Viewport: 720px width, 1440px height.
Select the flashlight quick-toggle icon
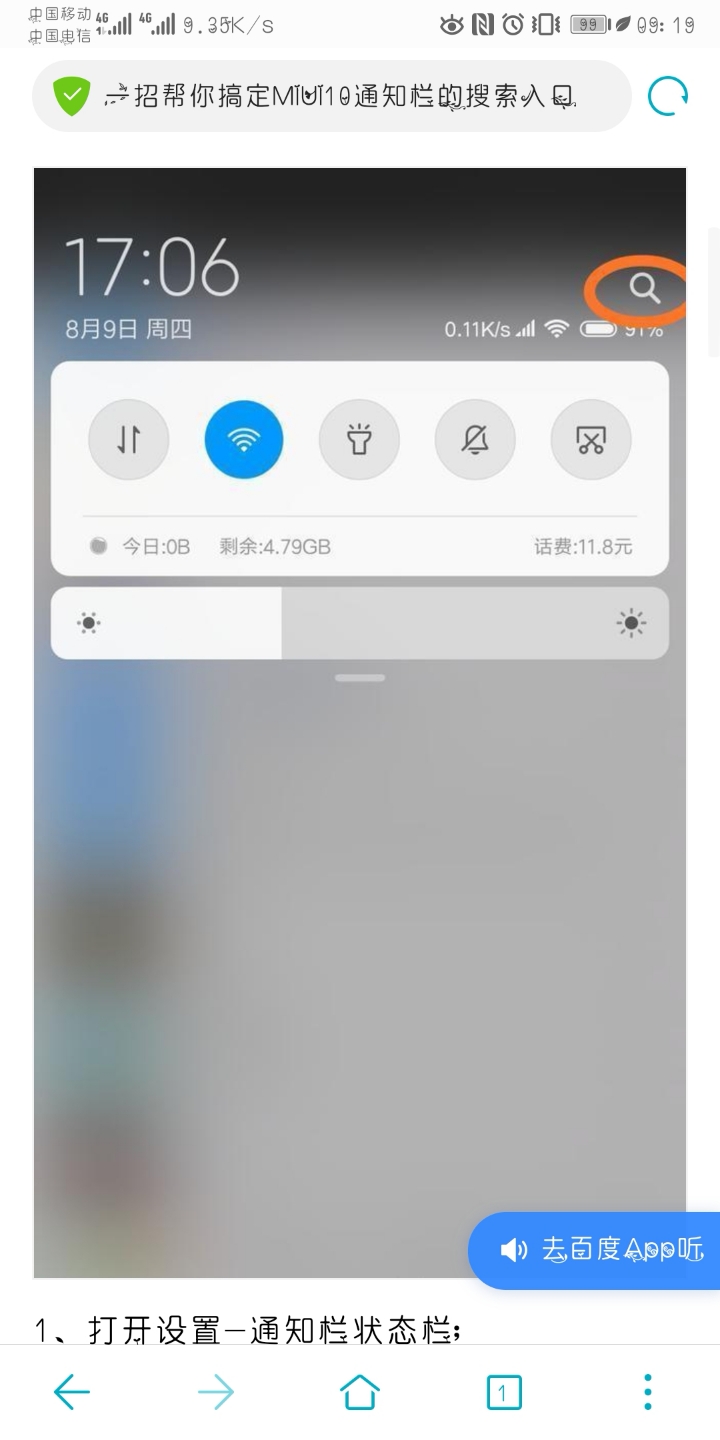point(359,439)
